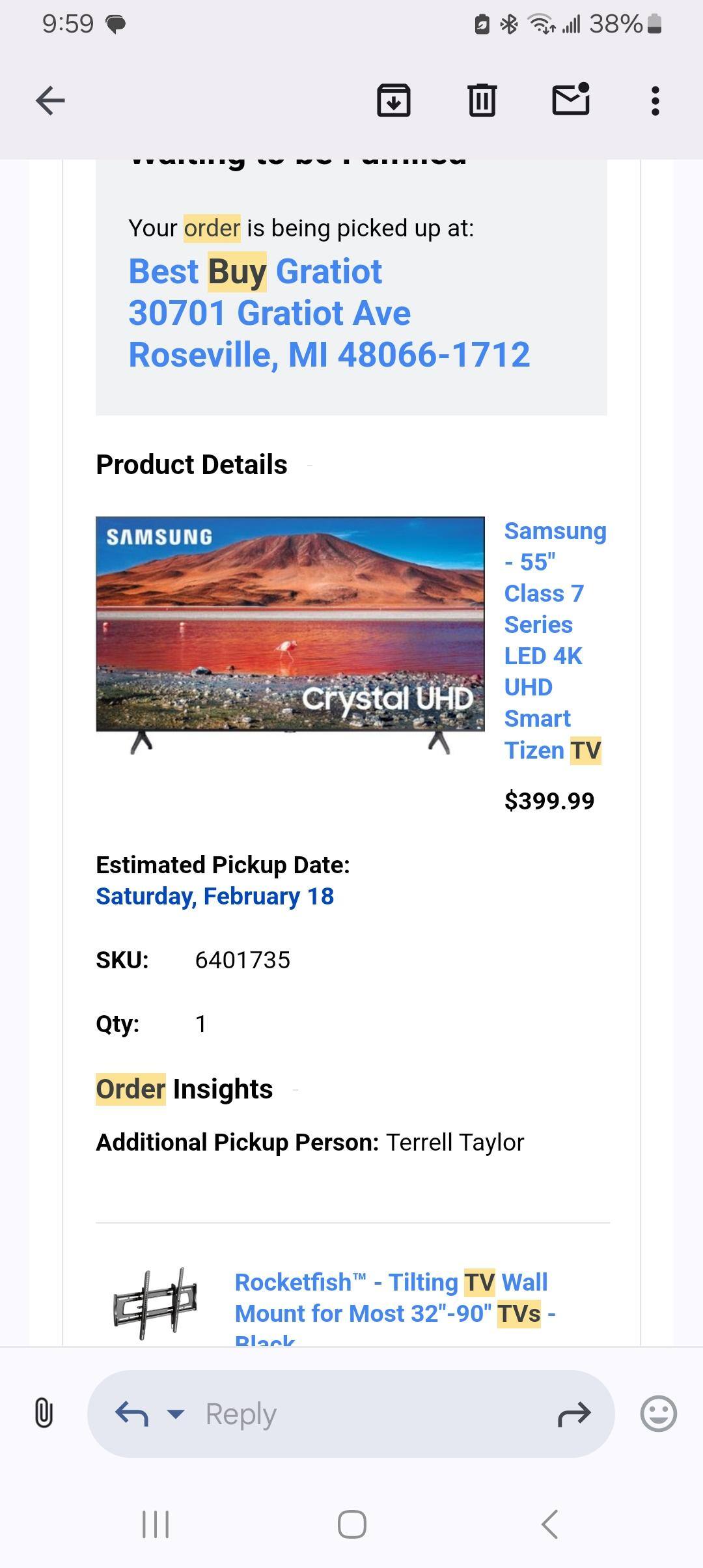Open the three-dot overflow menu
The image size is (703, 1568).
click(655, 100)
